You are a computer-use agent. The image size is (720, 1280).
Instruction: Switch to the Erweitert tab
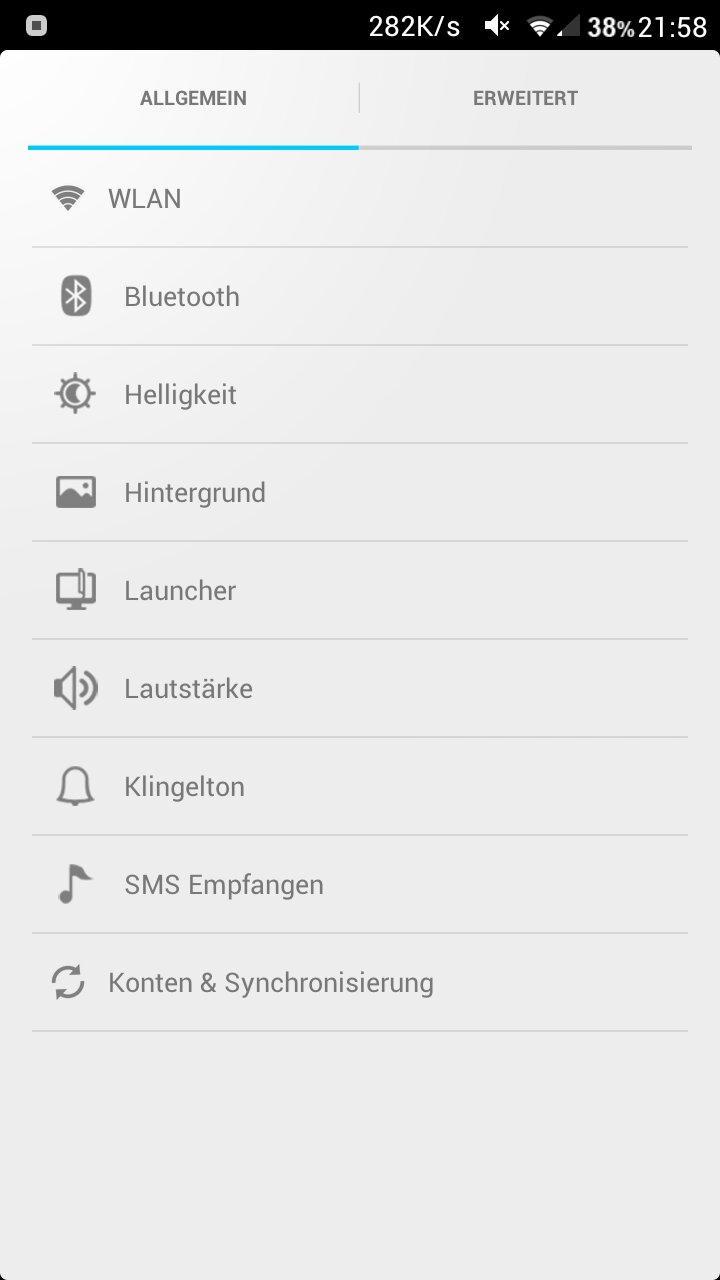click(x=525, y=98)
